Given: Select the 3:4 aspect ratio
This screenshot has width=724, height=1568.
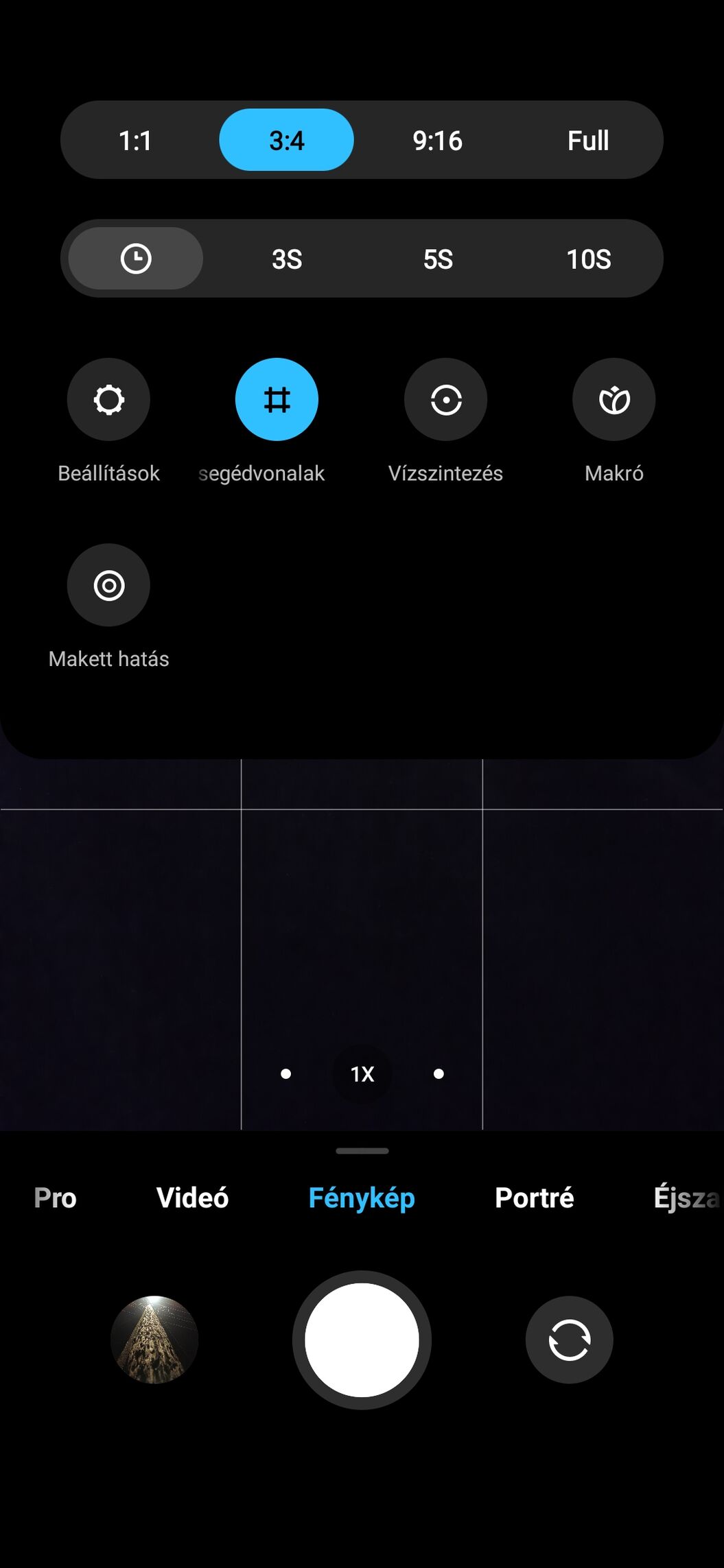Looking at the screenshot, I should click(286, 141).
